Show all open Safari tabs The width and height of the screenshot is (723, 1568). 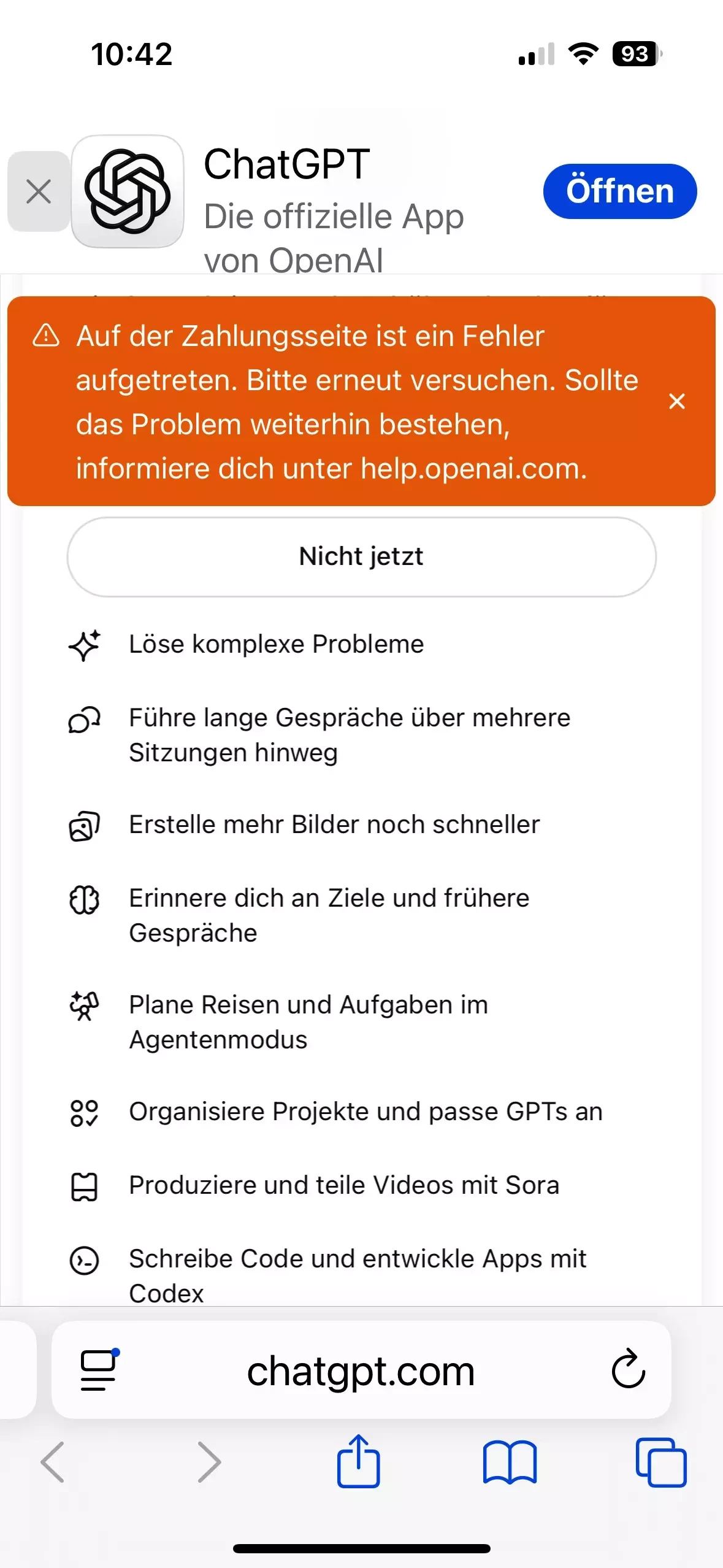660,1462
